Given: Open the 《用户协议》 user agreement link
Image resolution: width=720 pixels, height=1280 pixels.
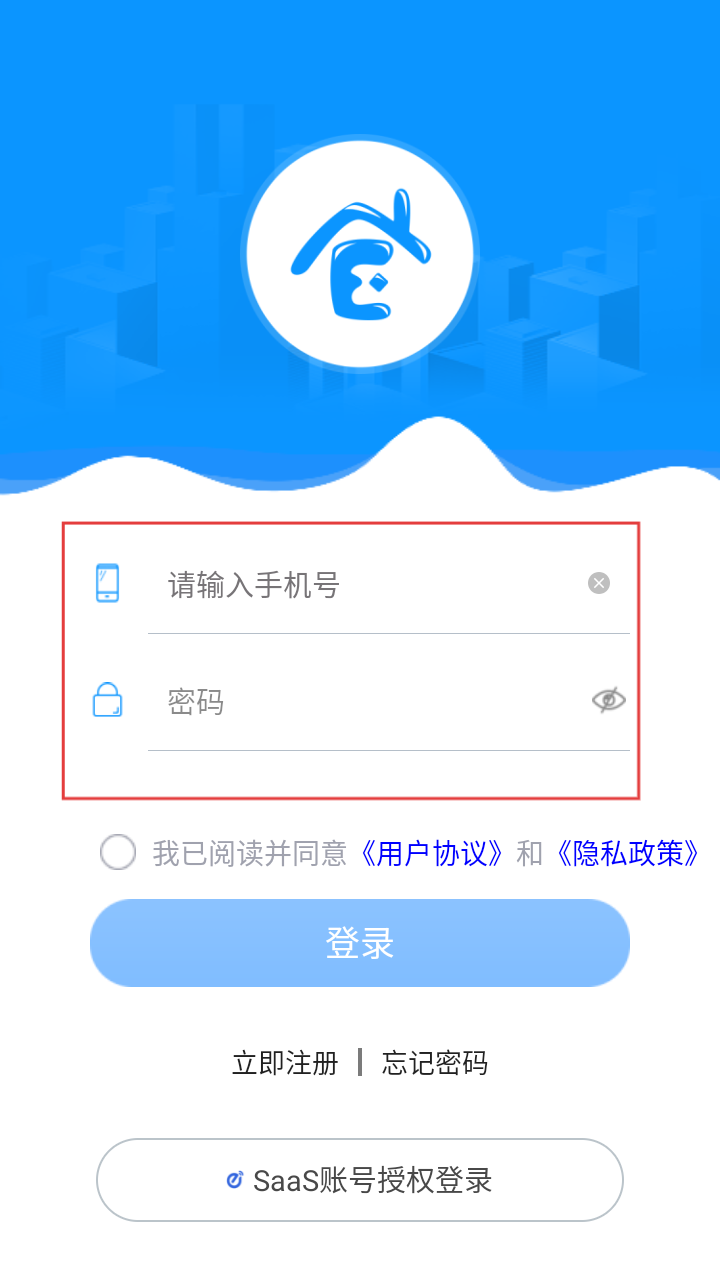Looking at the screenshot, I should [x=431, y=853].
